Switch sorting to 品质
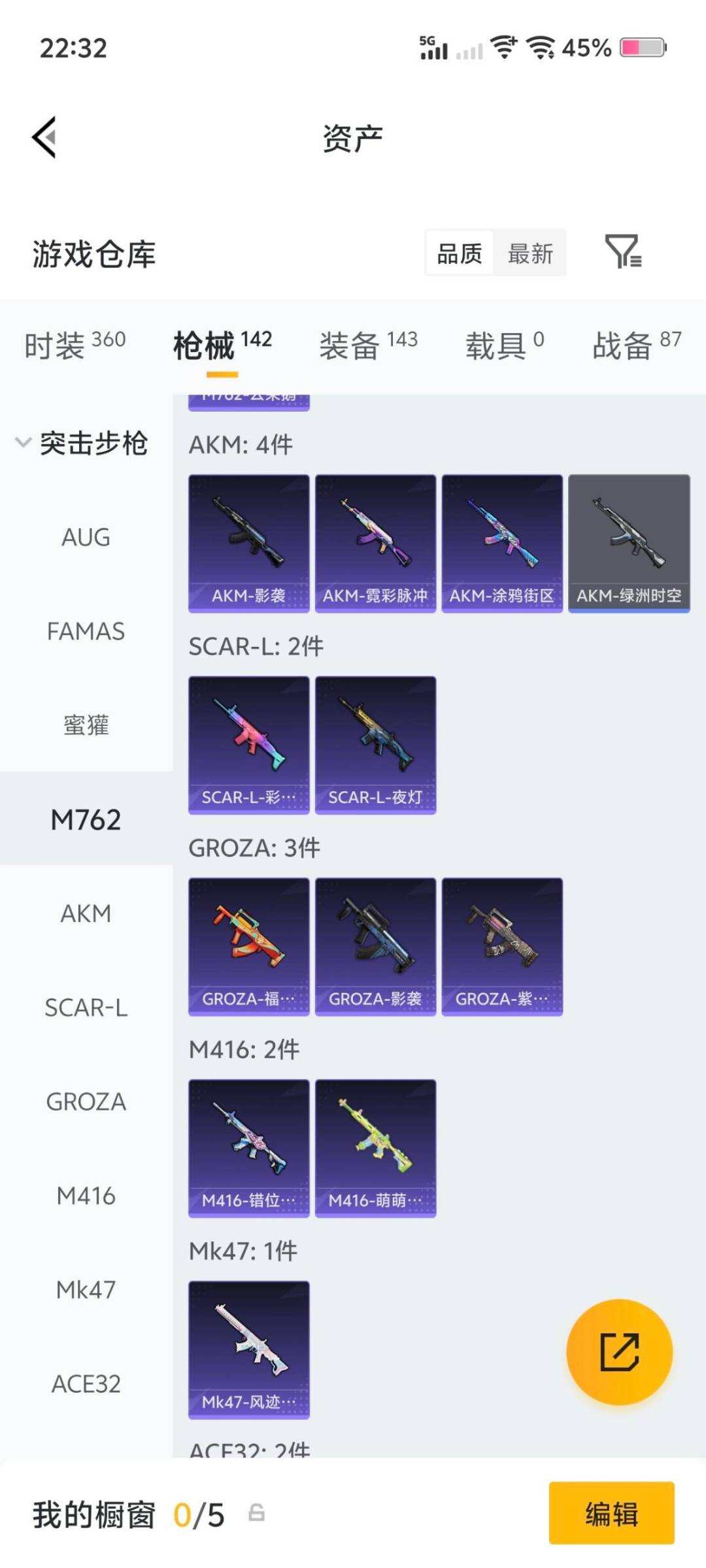Viewport: 706px width, 1568px height. pos(460,254)
